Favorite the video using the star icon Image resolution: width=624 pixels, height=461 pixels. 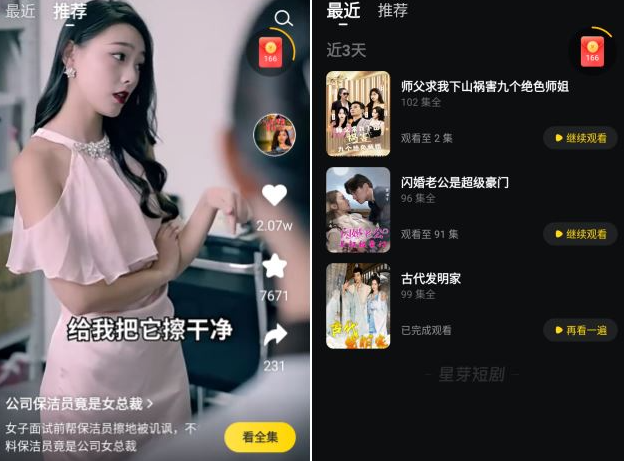tap(274, 266)
